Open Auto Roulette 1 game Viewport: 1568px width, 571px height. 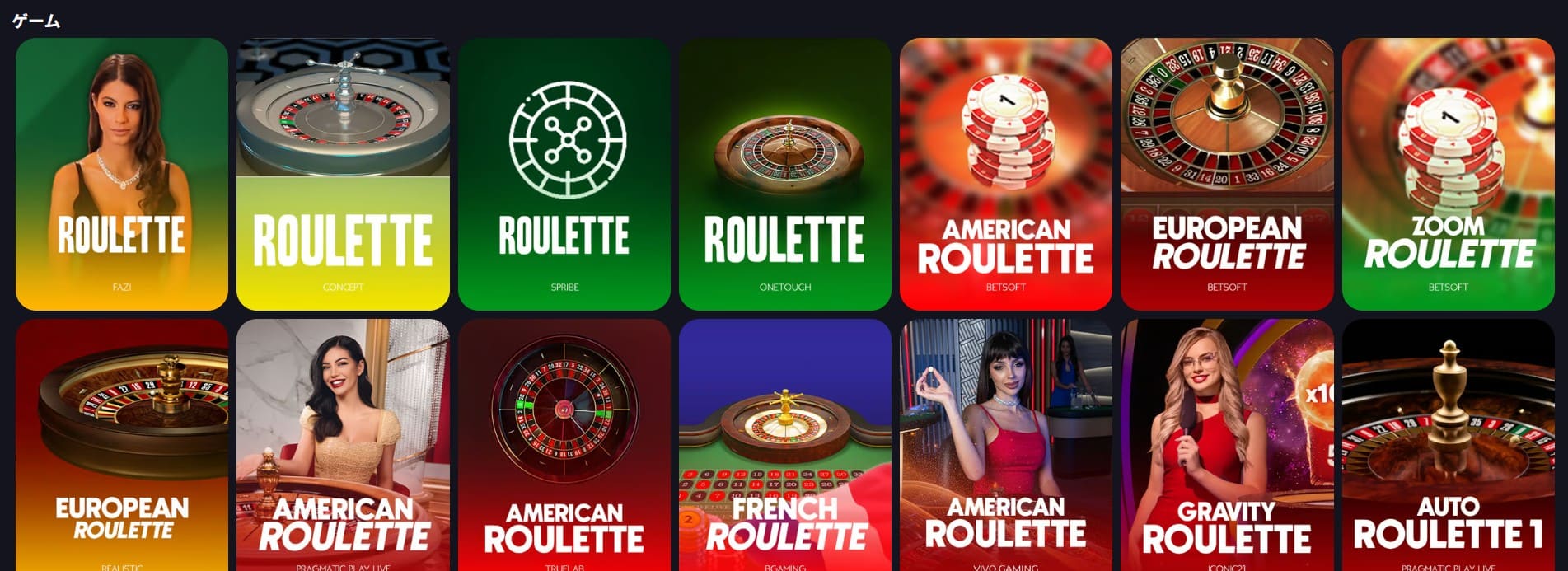(1448, 445)
